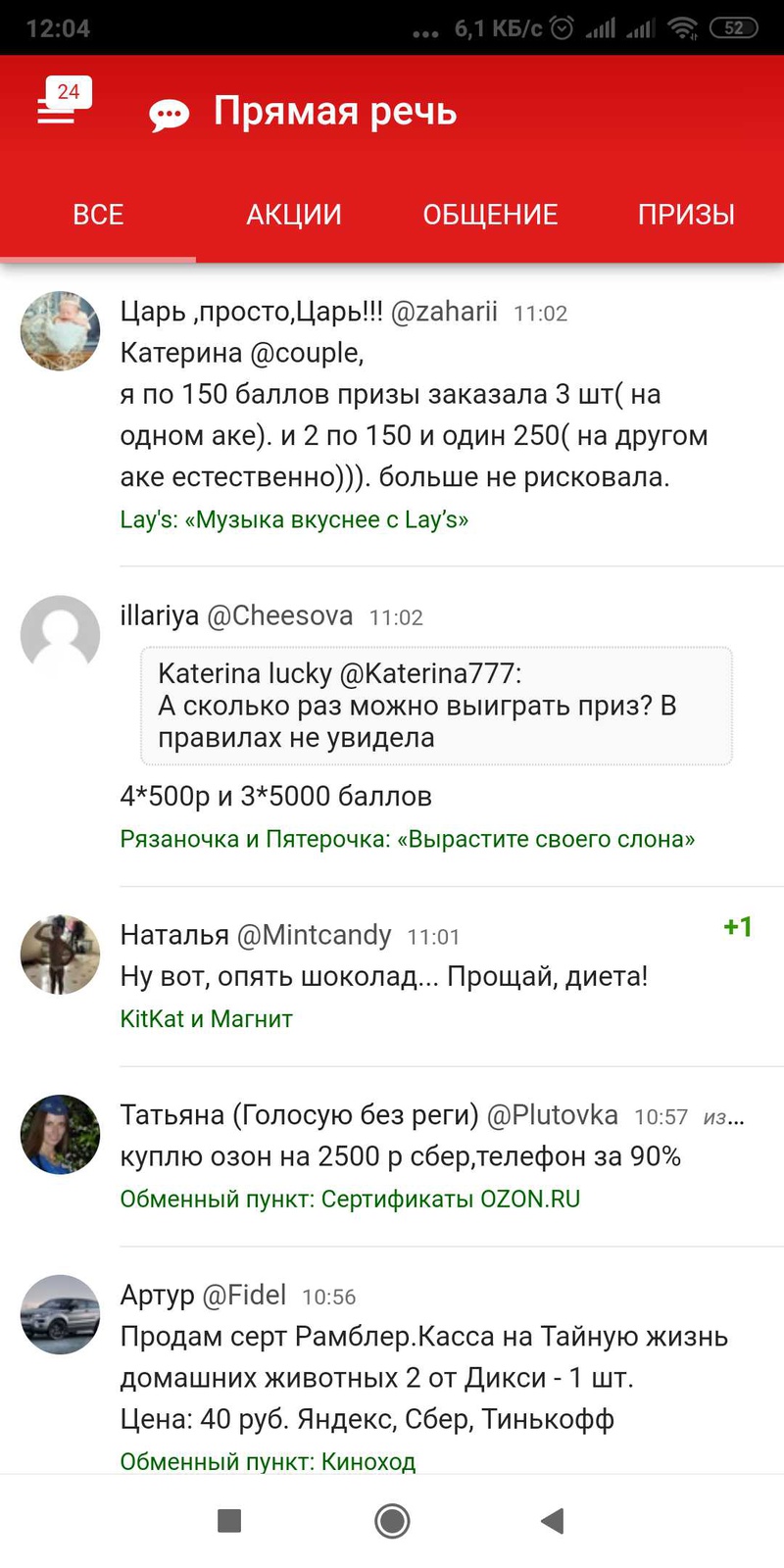Open quoted message from Katerina lucky
The image size is (784, 1568).
pyautogui.click(x=436, y=706)
